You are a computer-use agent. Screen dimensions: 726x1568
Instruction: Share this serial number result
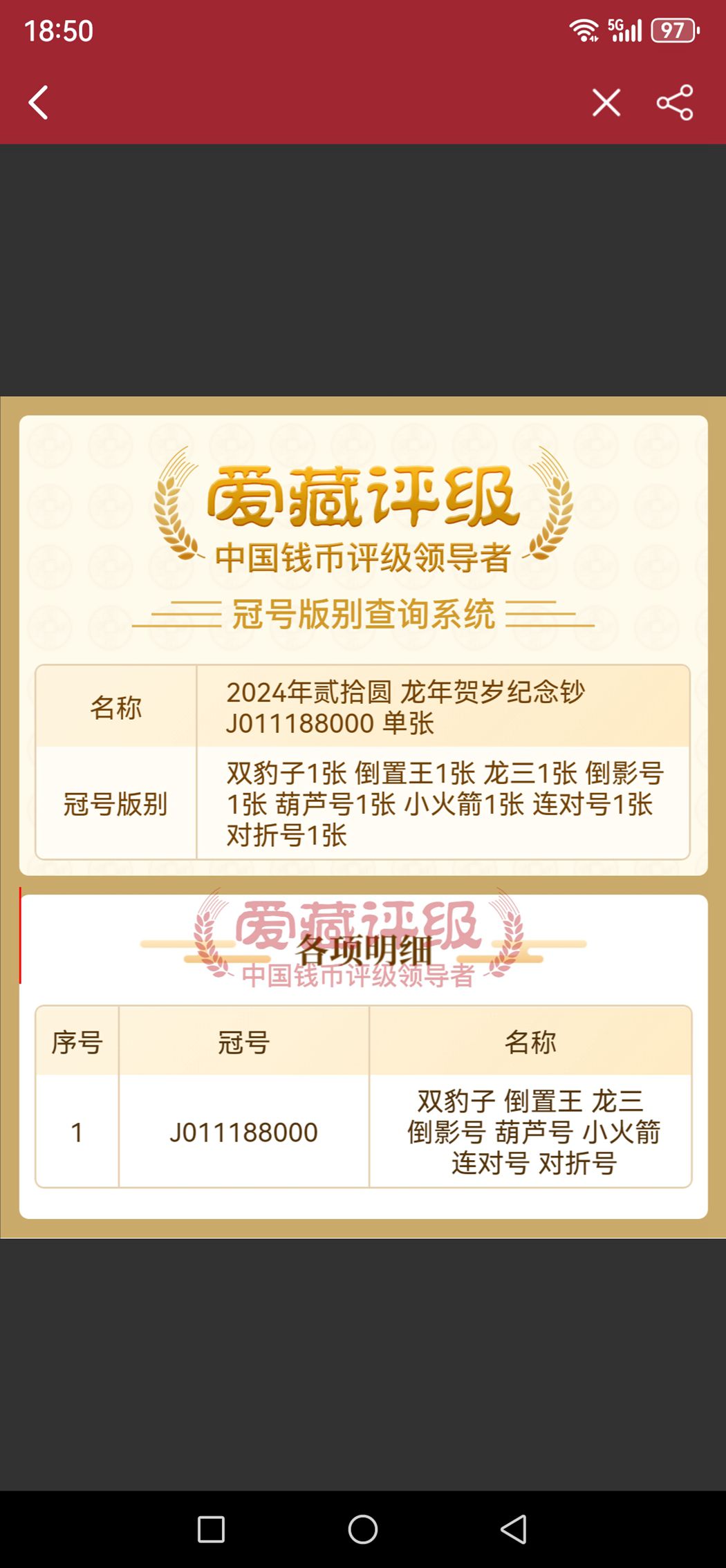(x=675, y=102)
